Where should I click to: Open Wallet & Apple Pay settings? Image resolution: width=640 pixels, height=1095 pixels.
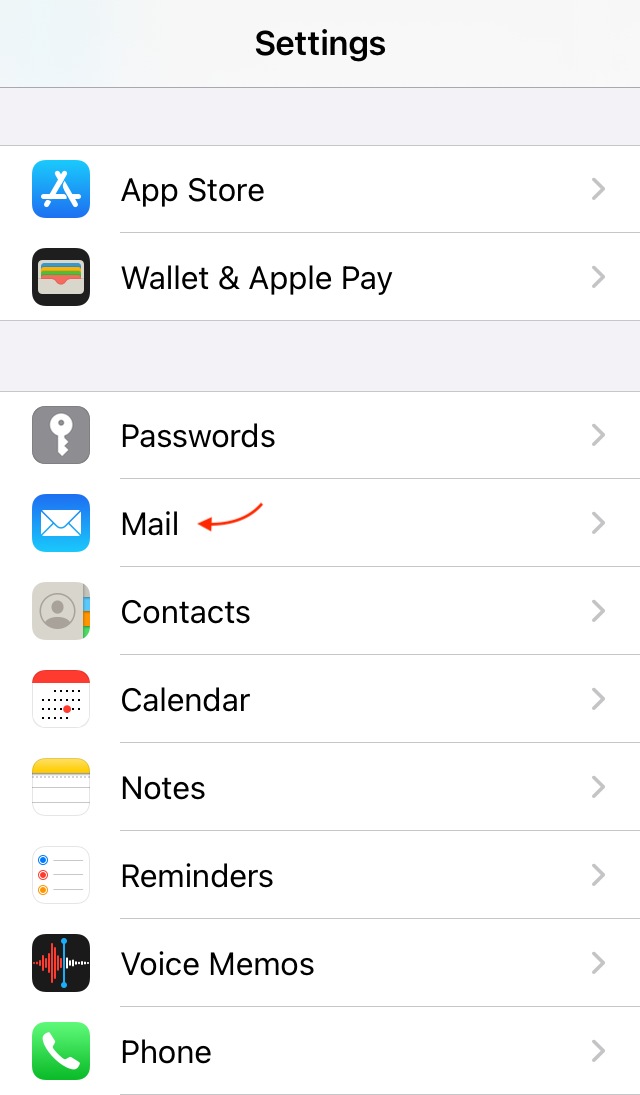pos(320,277)
